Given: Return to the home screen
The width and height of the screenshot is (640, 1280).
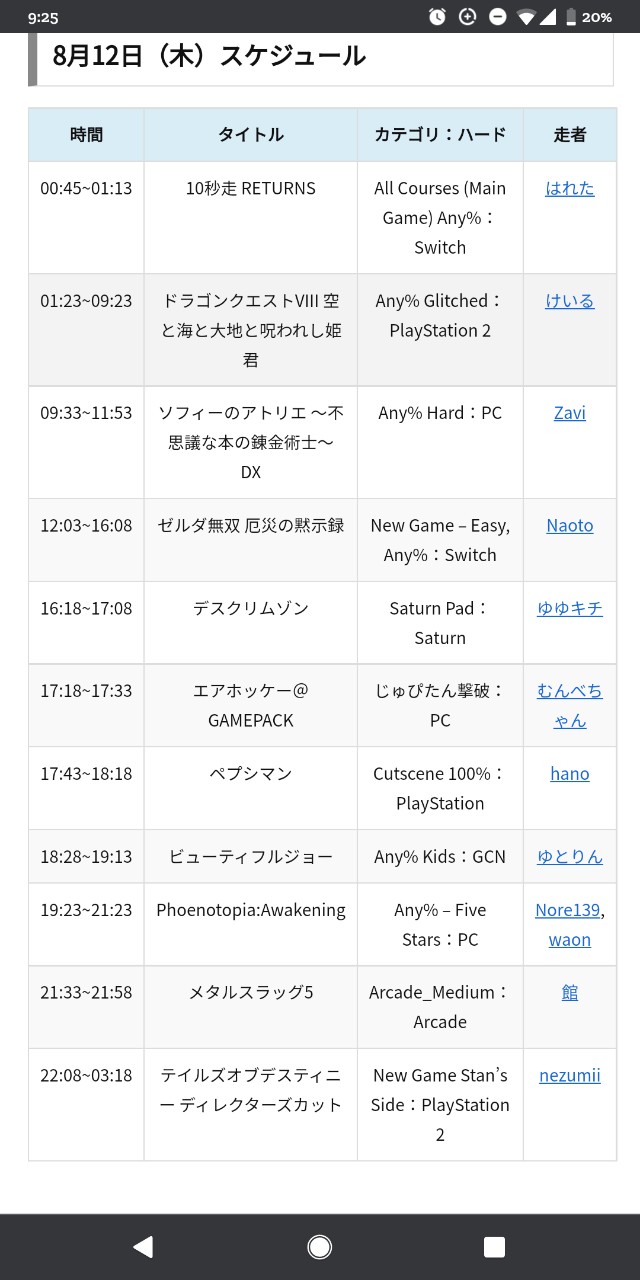Looking at the screenshot, I should pos(320,1246).
